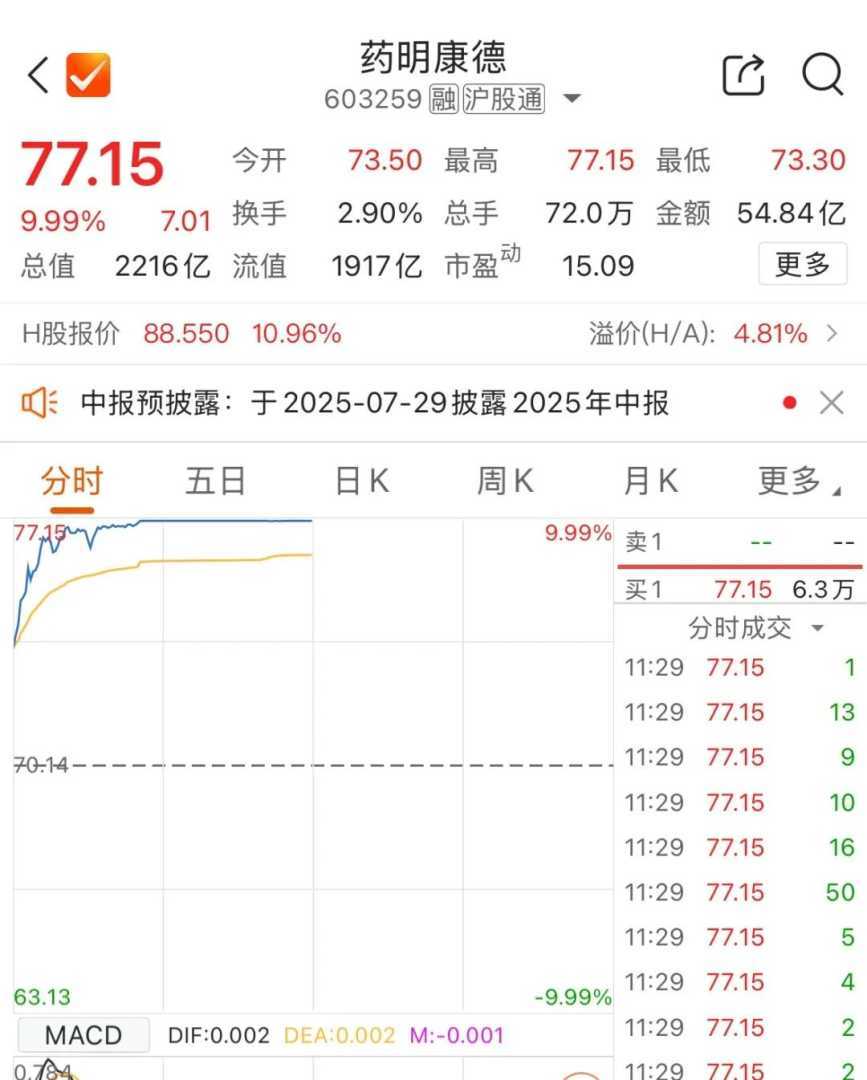Dismiss the 中报预披露 announcement banner
Screen dimensions: 867x1080
[x=831, y=403]
